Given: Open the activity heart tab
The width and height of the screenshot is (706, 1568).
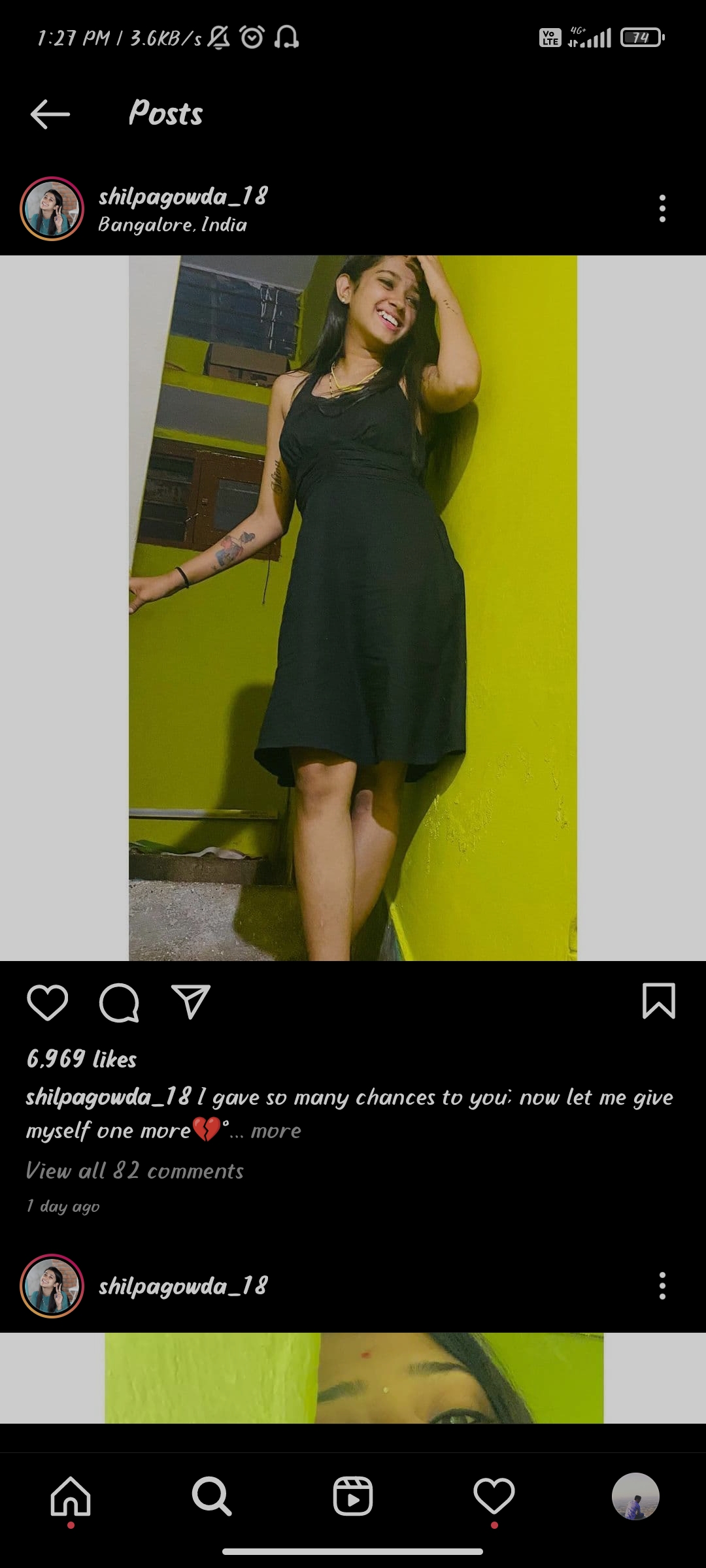Looking at the screenshot, I should [x=494, y=1496].
